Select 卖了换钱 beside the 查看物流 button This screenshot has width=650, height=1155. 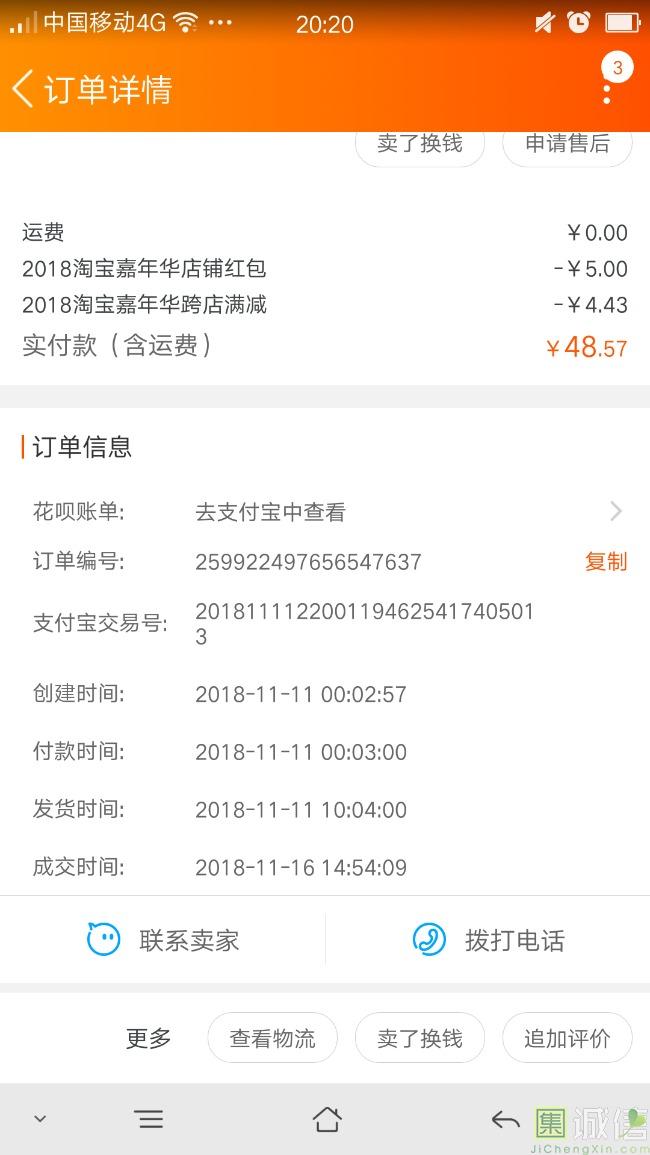pos(420,1038)
